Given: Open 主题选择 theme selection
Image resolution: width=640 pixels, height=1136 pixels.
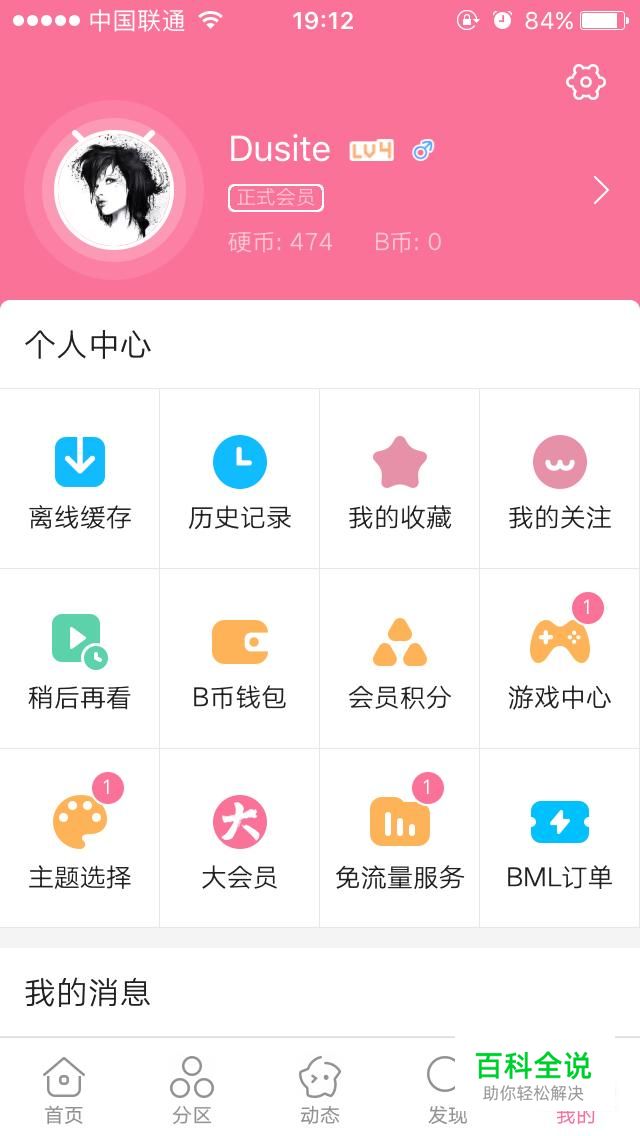Looking at the screenshot, I should click(80, 840).
